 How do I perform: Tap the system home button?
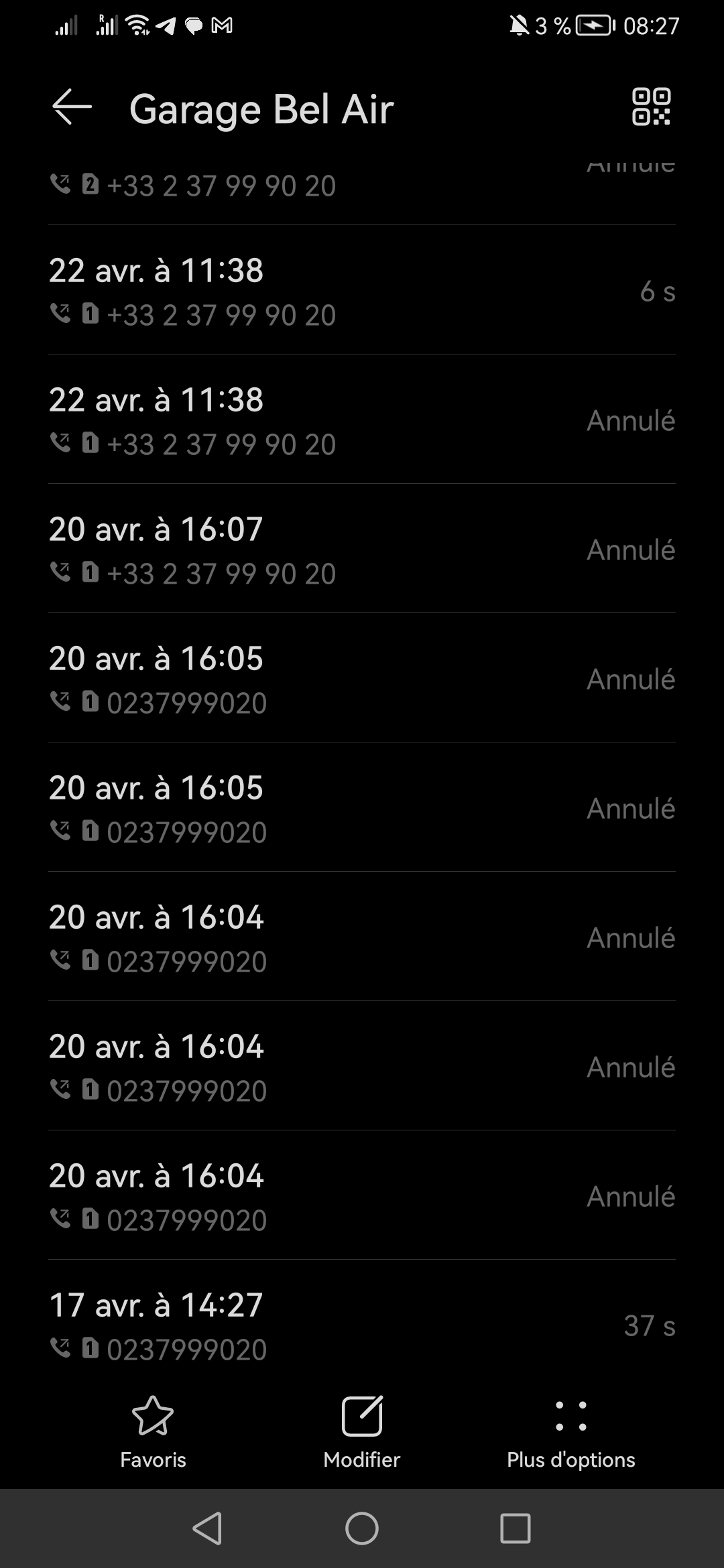point(362,1528)
